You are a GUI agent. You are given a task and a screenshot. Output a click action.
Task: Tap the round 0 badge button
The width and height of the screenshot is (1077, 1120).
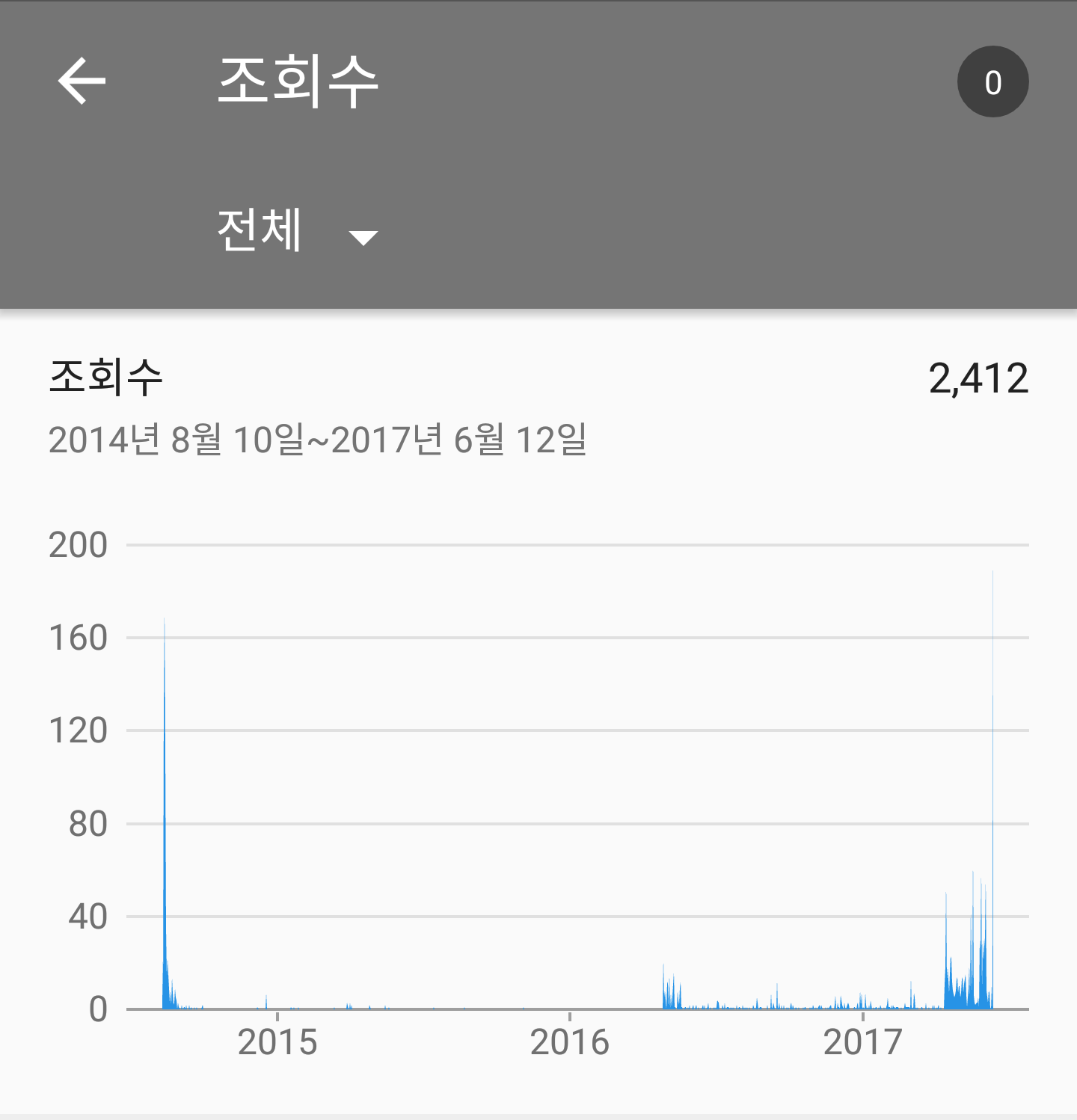point(992,82)
